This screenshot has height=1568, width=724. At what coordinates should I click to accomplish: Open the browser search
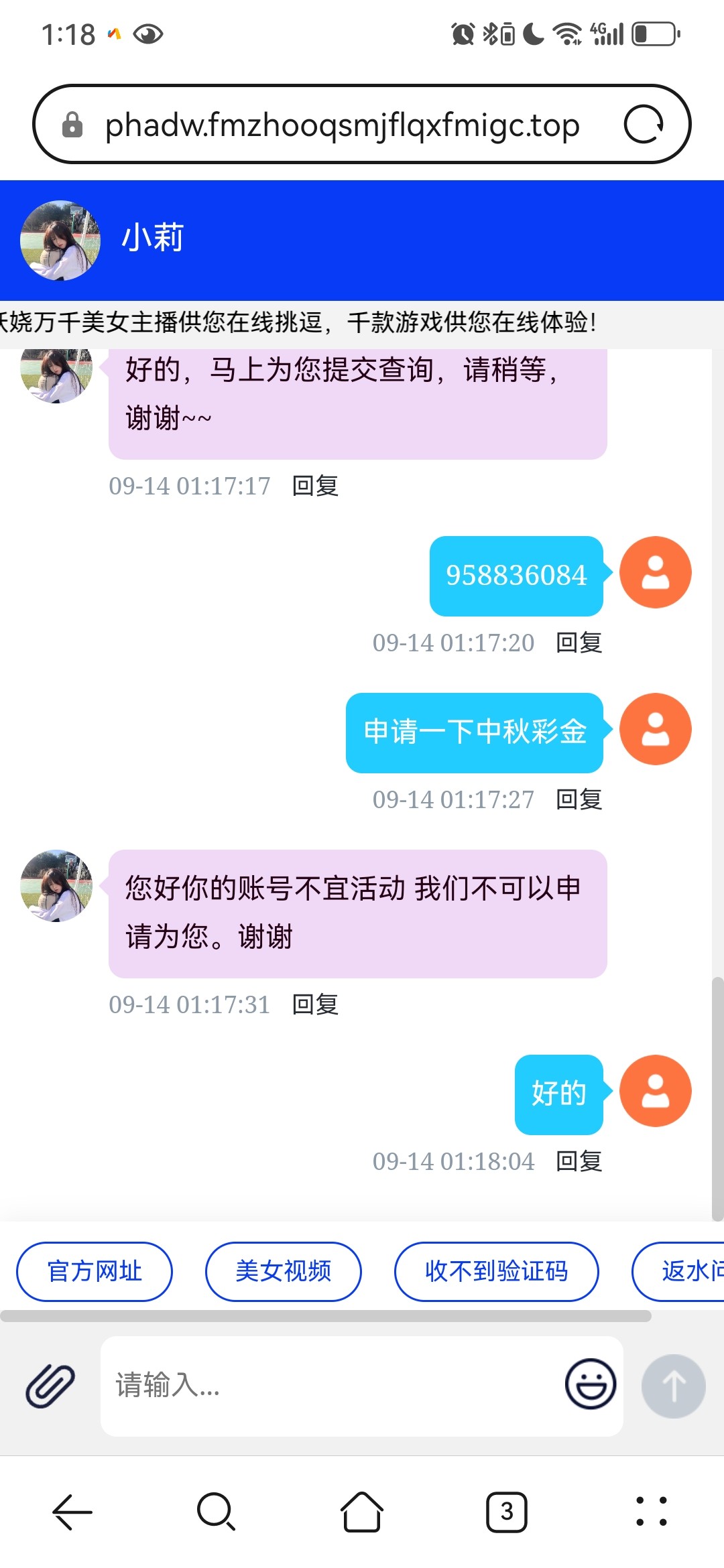216,1512
